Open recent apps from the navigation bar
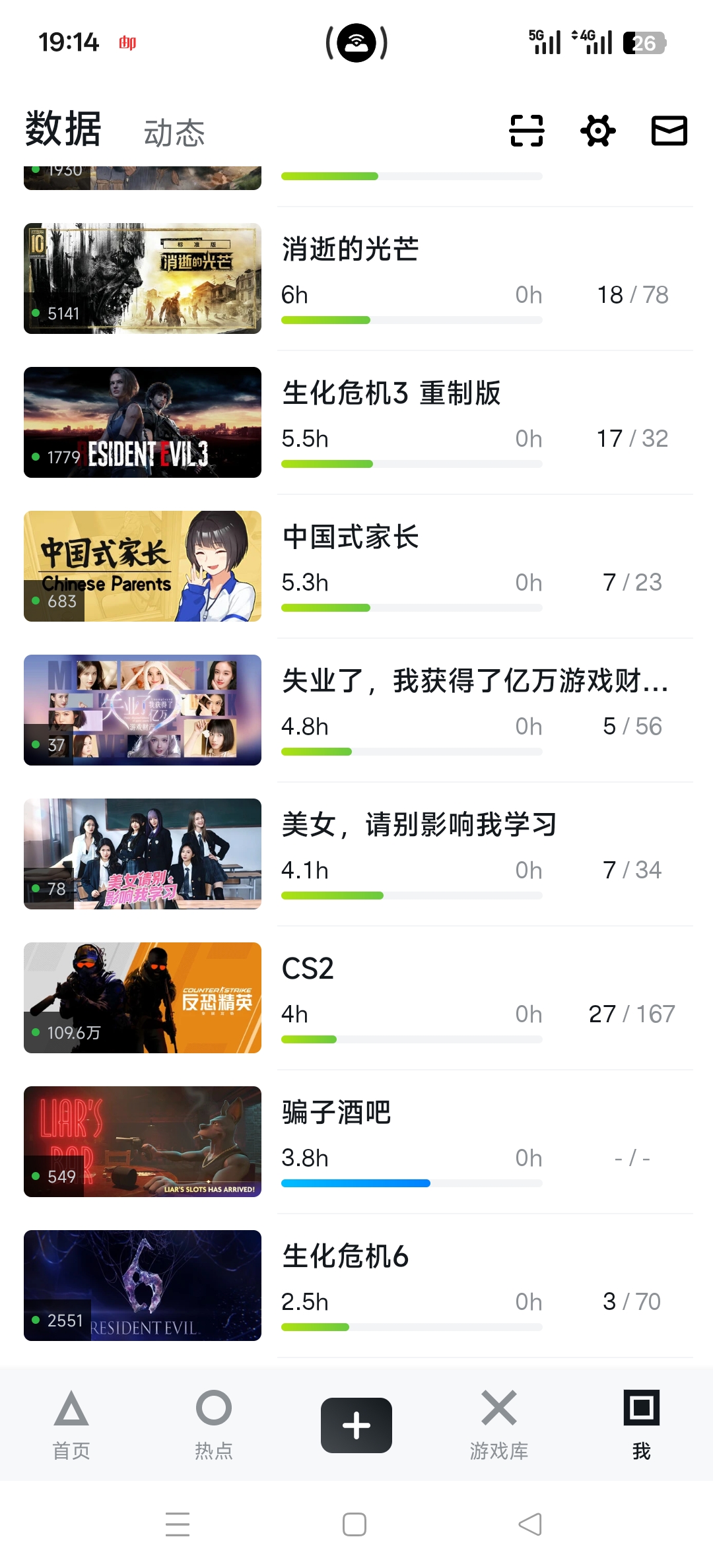This screenshot has height=1568, width=713. click(x=178, y=1524)
